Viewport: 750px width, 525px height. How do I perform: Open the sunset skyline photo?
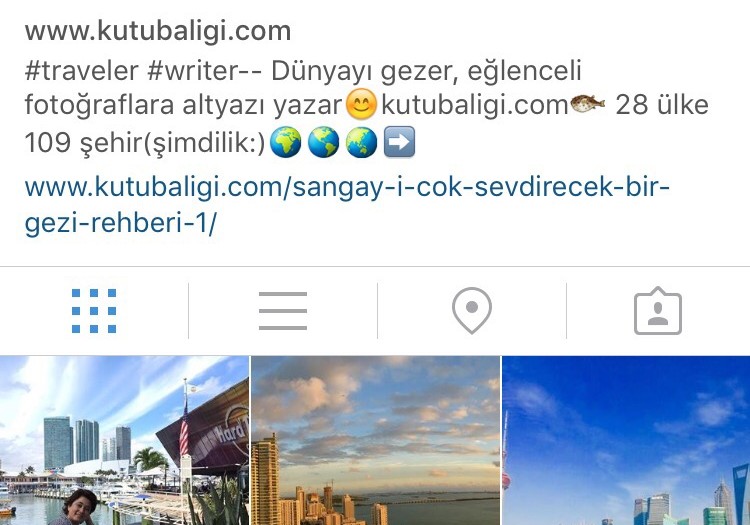coord(375,441)
